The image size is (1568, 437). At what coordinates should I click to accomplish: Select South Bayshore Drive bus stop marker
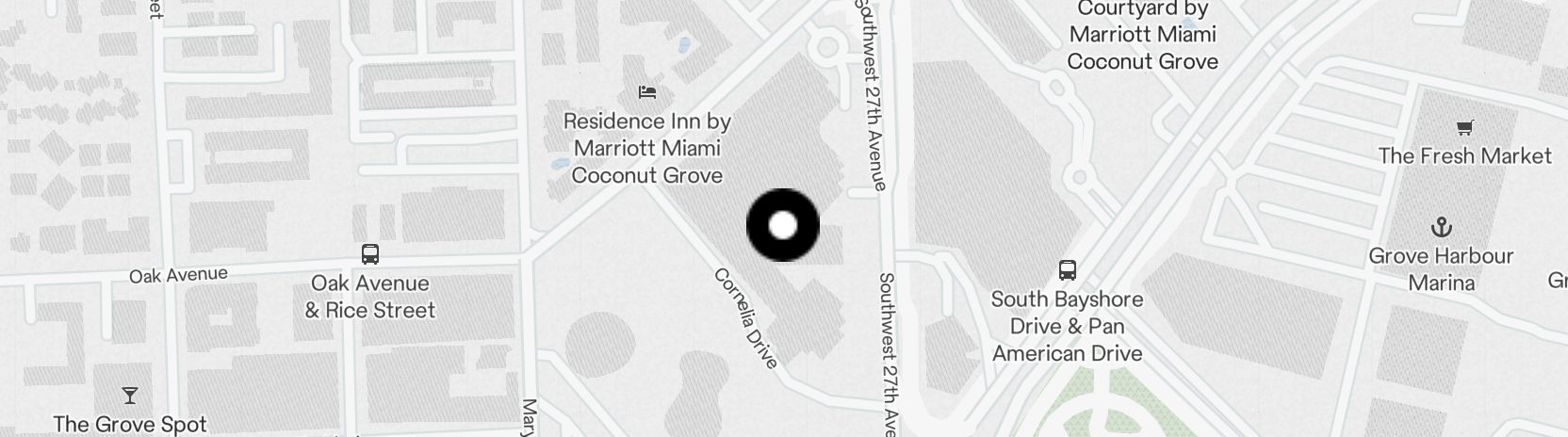[x=1068, y=270]
